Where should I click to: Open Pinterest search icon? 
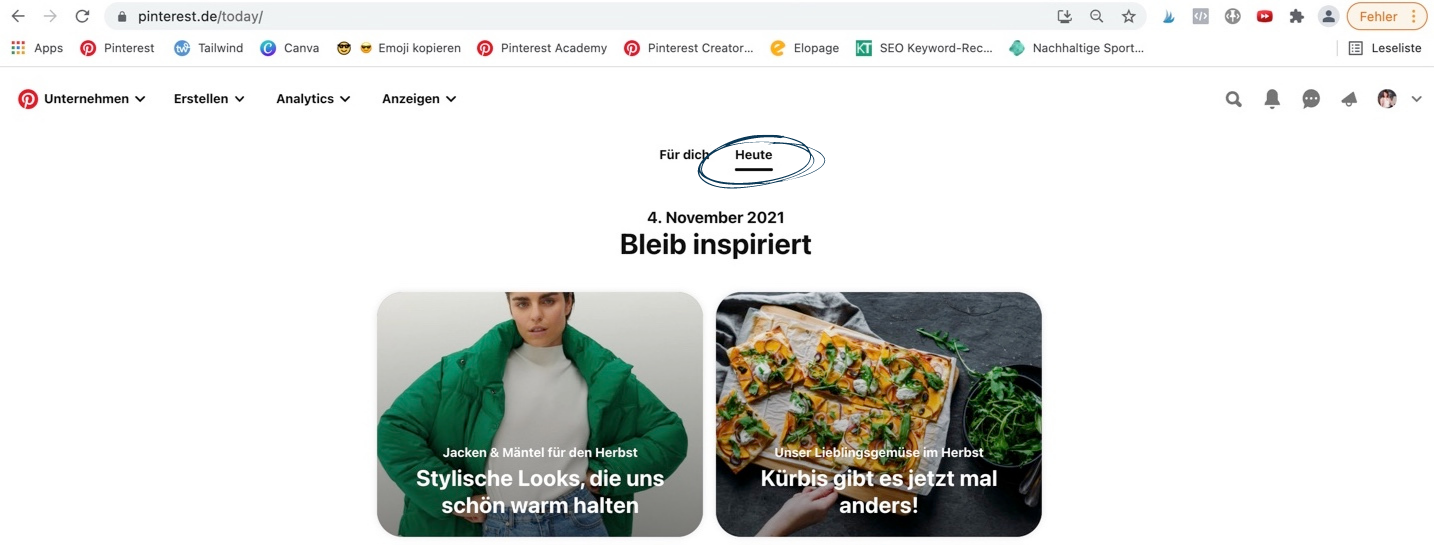click(x=1234, y=99)
